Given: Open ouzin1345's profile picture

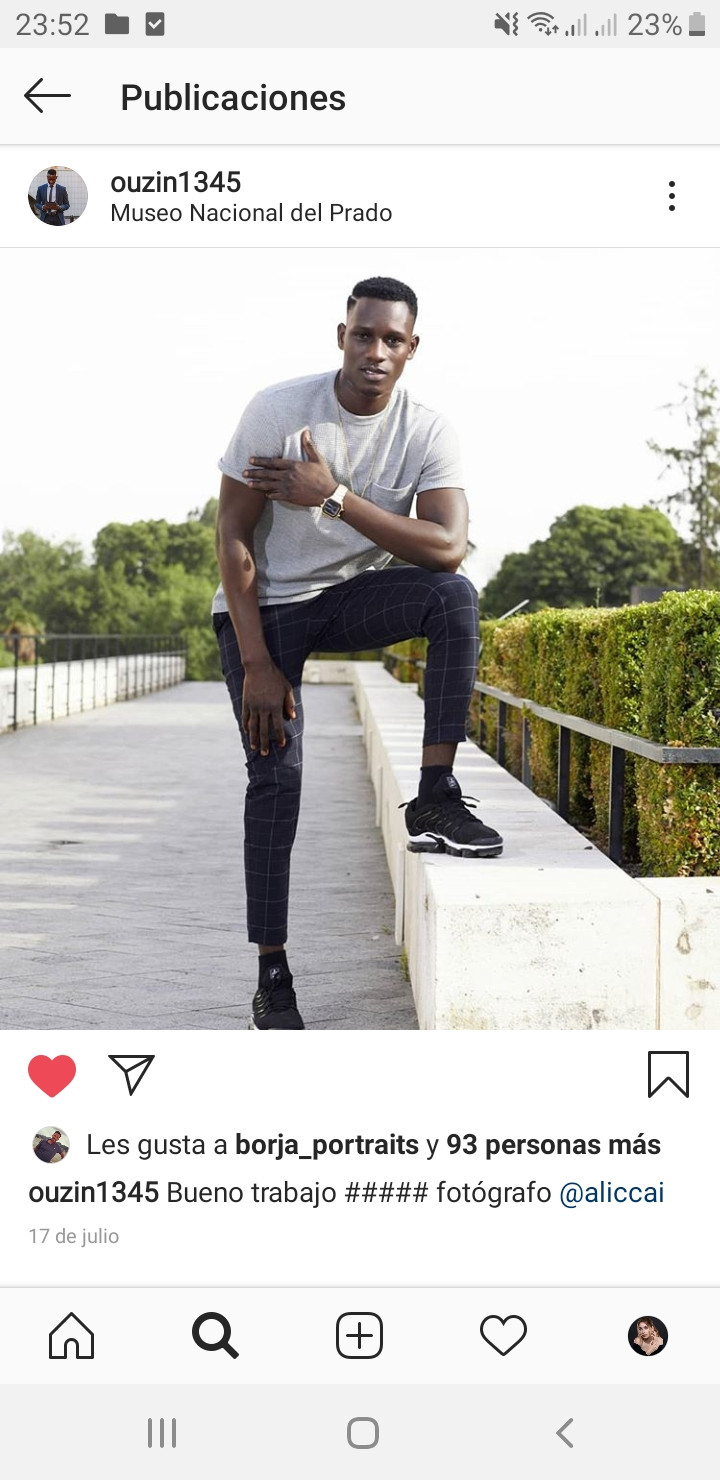Looking at the screenshot, I should tap(57, 196).
